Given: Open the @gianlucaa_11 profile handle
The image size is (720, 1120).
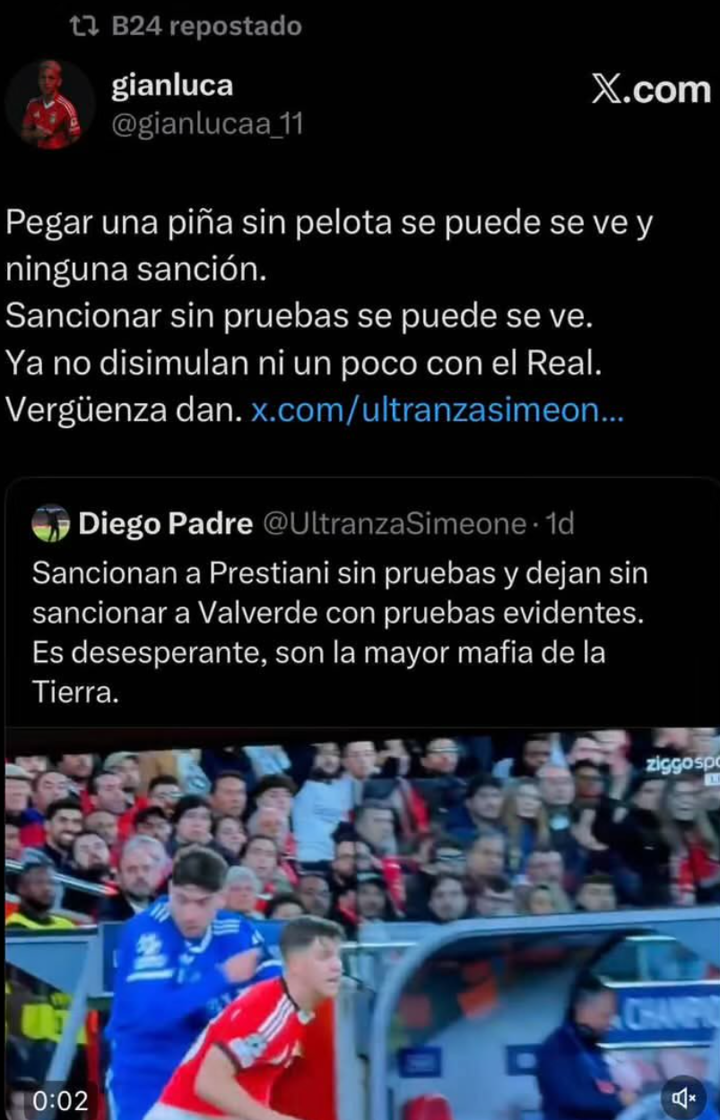Looking at the screenshot, I should 206,125.
